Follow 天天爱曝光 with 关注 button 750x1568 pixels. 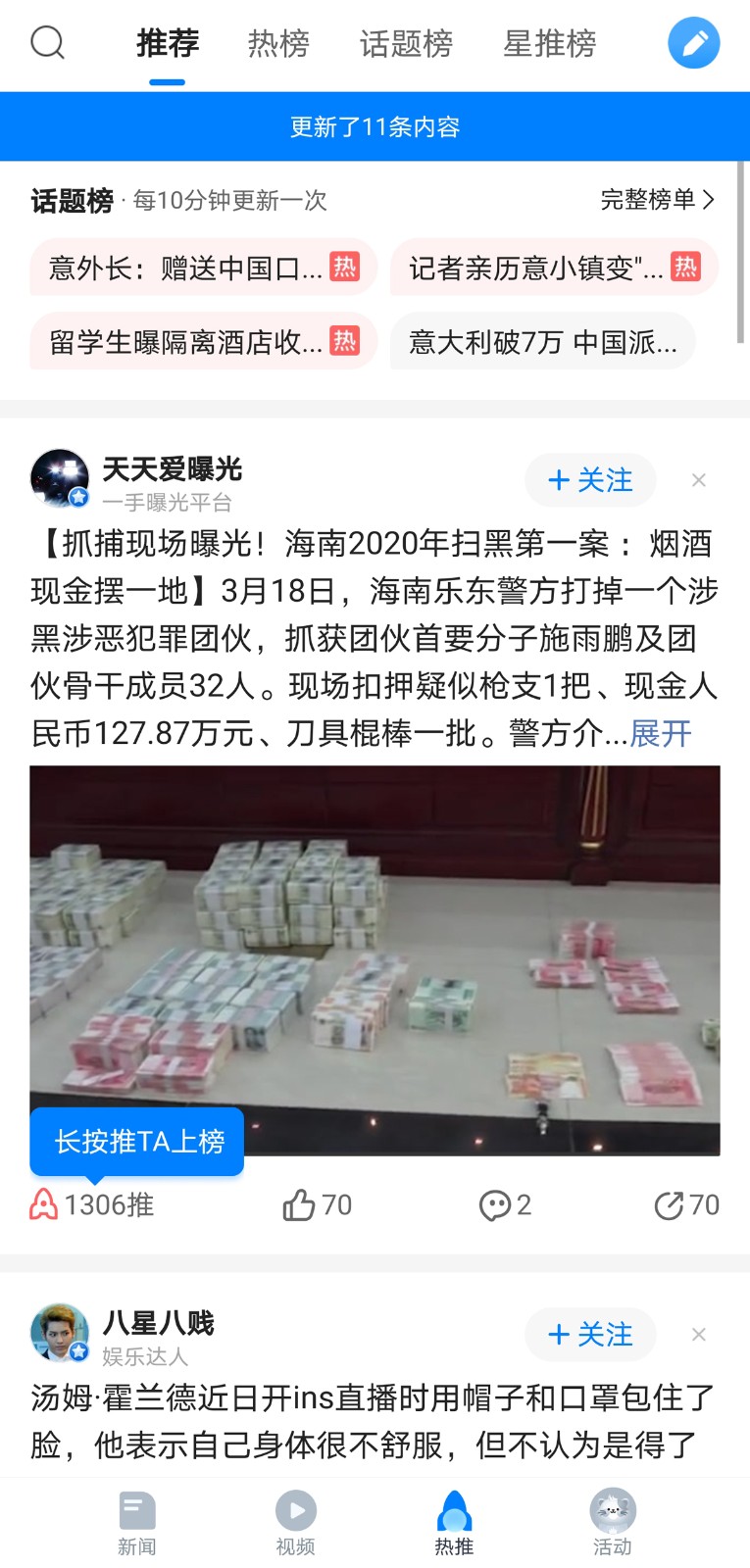point(590,480)
